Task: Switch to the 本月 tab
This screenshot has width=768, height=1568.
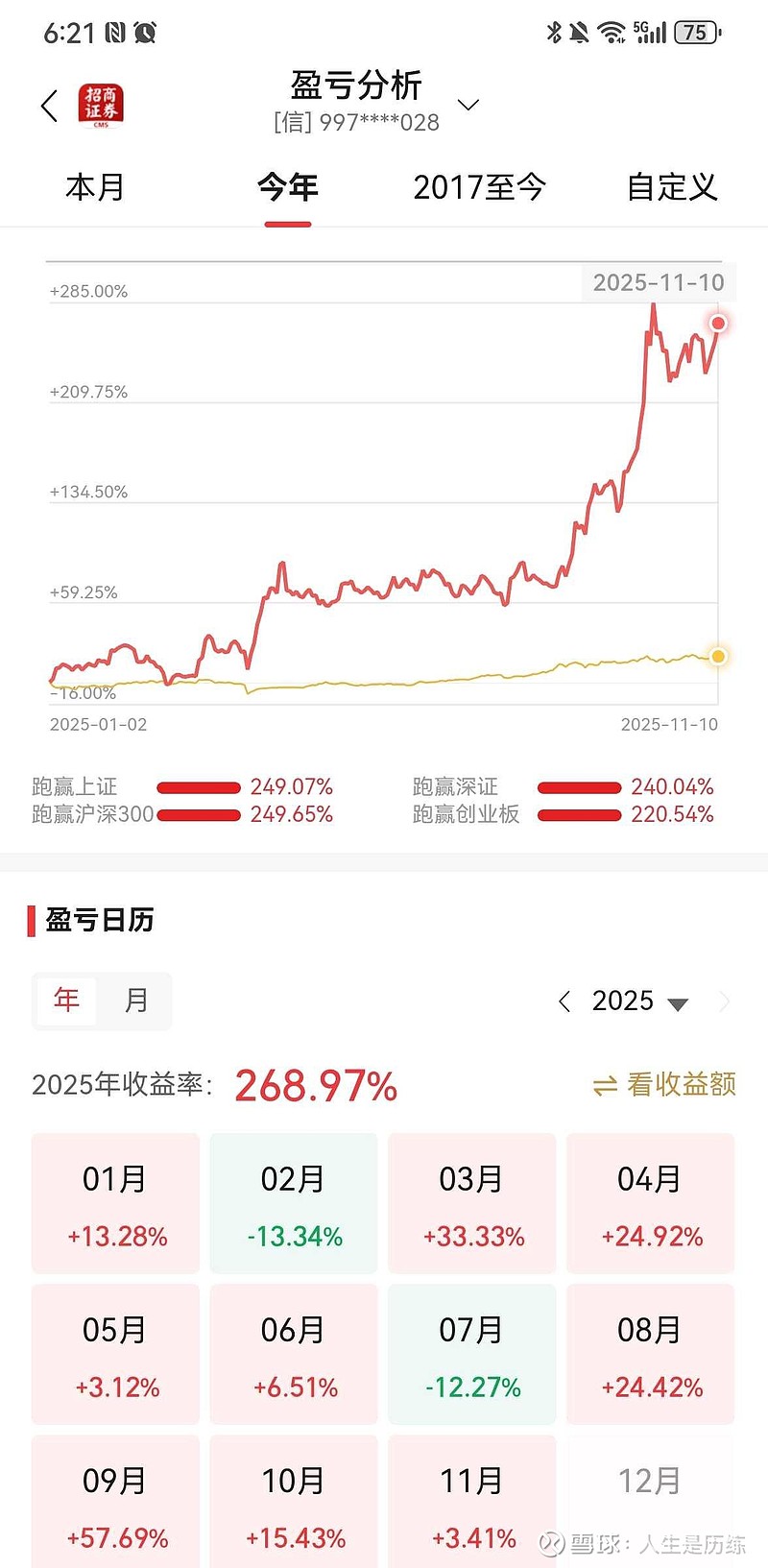Action: pos(95,187)
